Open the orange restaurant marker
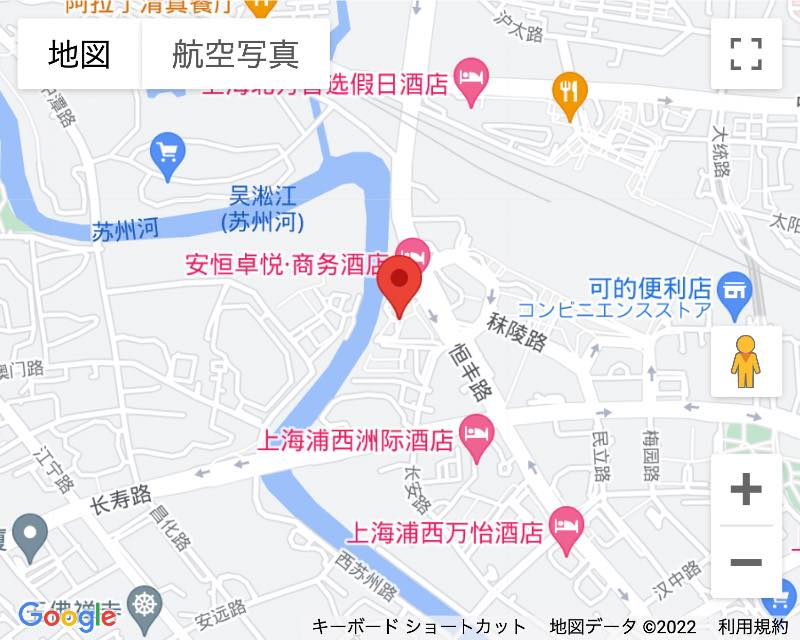800x640 pixels. [569, 92]
